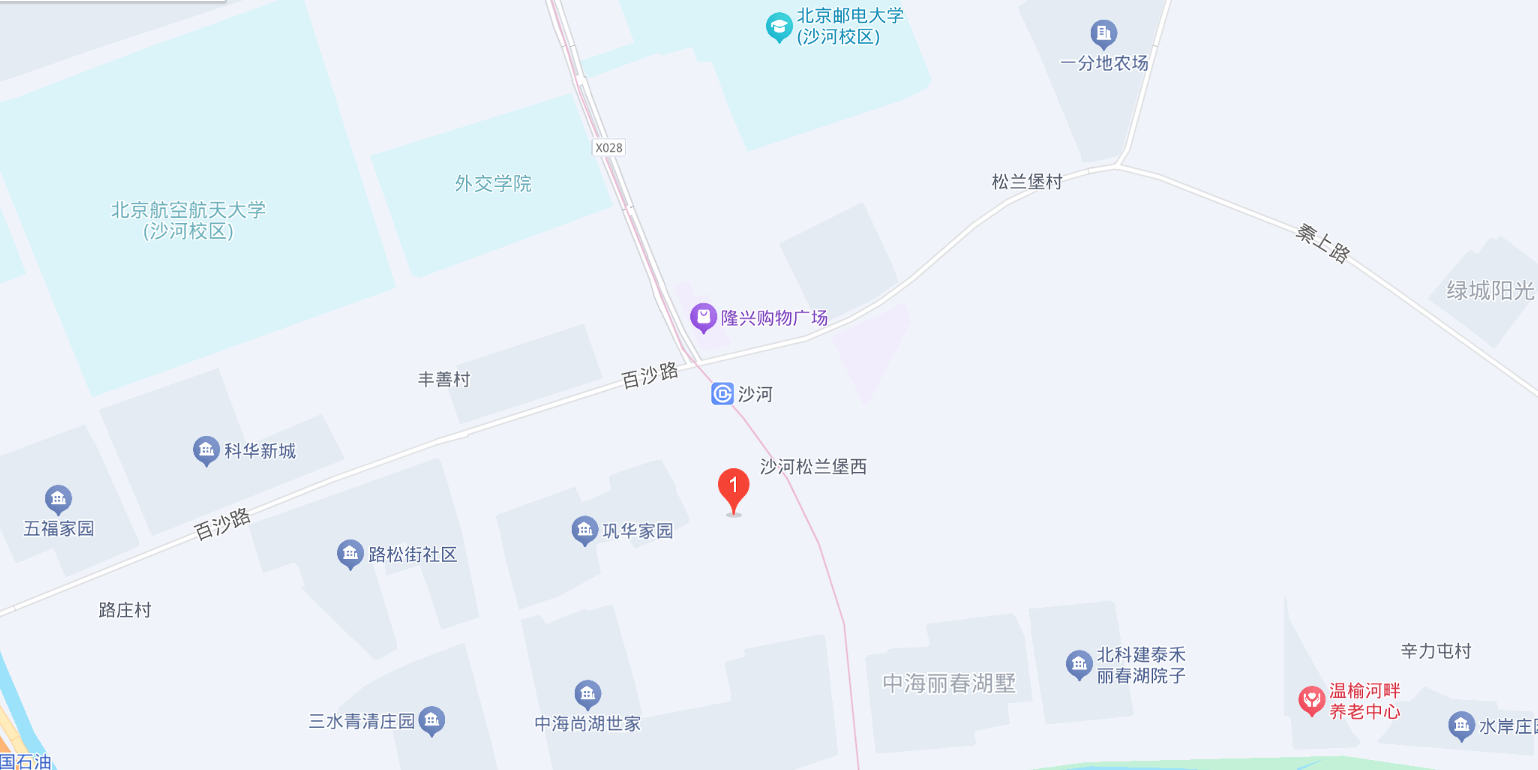Viewport: 1538px width, 770px height.
Task: Open the 温榆河畔养老中心 marker
Action: (1311, 700)
